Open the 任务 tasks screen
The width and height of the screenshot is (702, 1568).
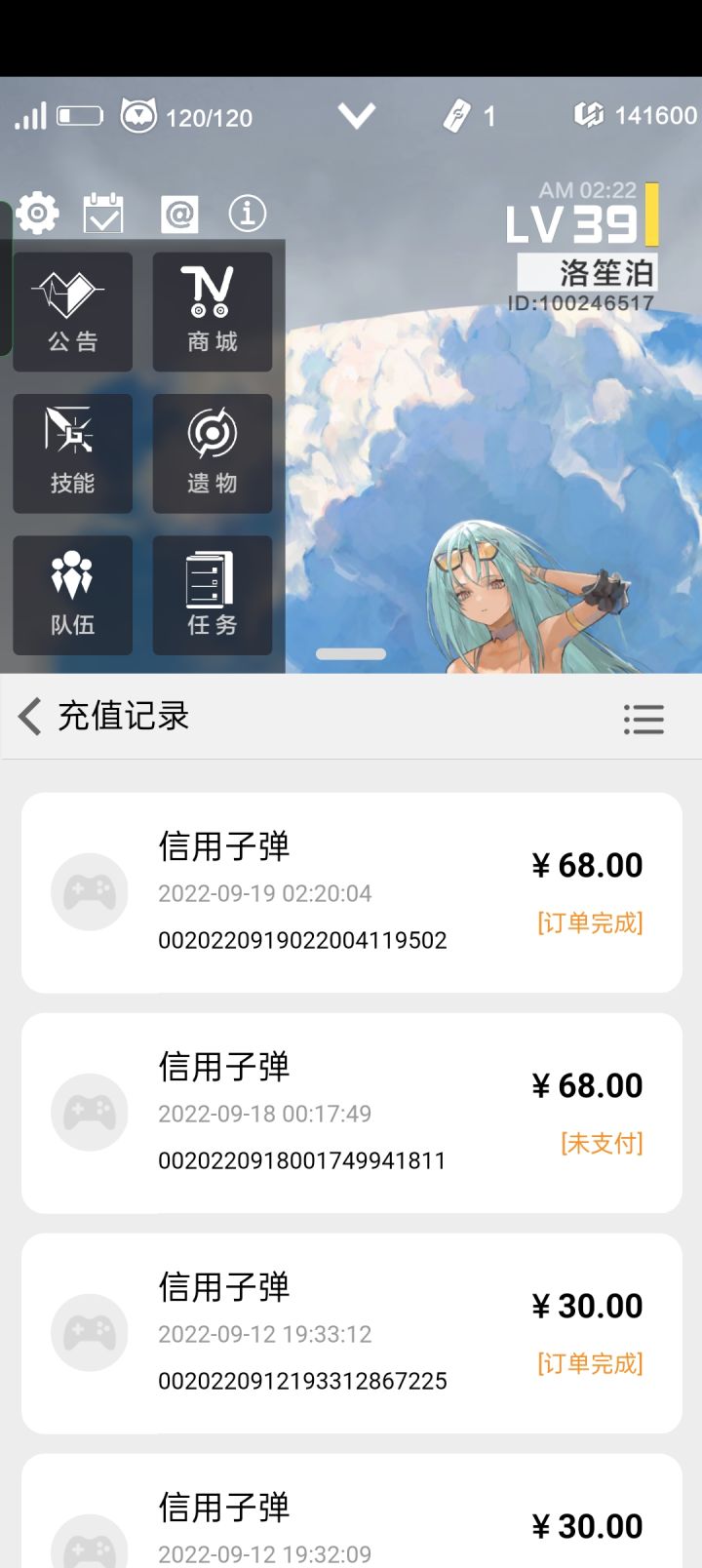(212, 595)
